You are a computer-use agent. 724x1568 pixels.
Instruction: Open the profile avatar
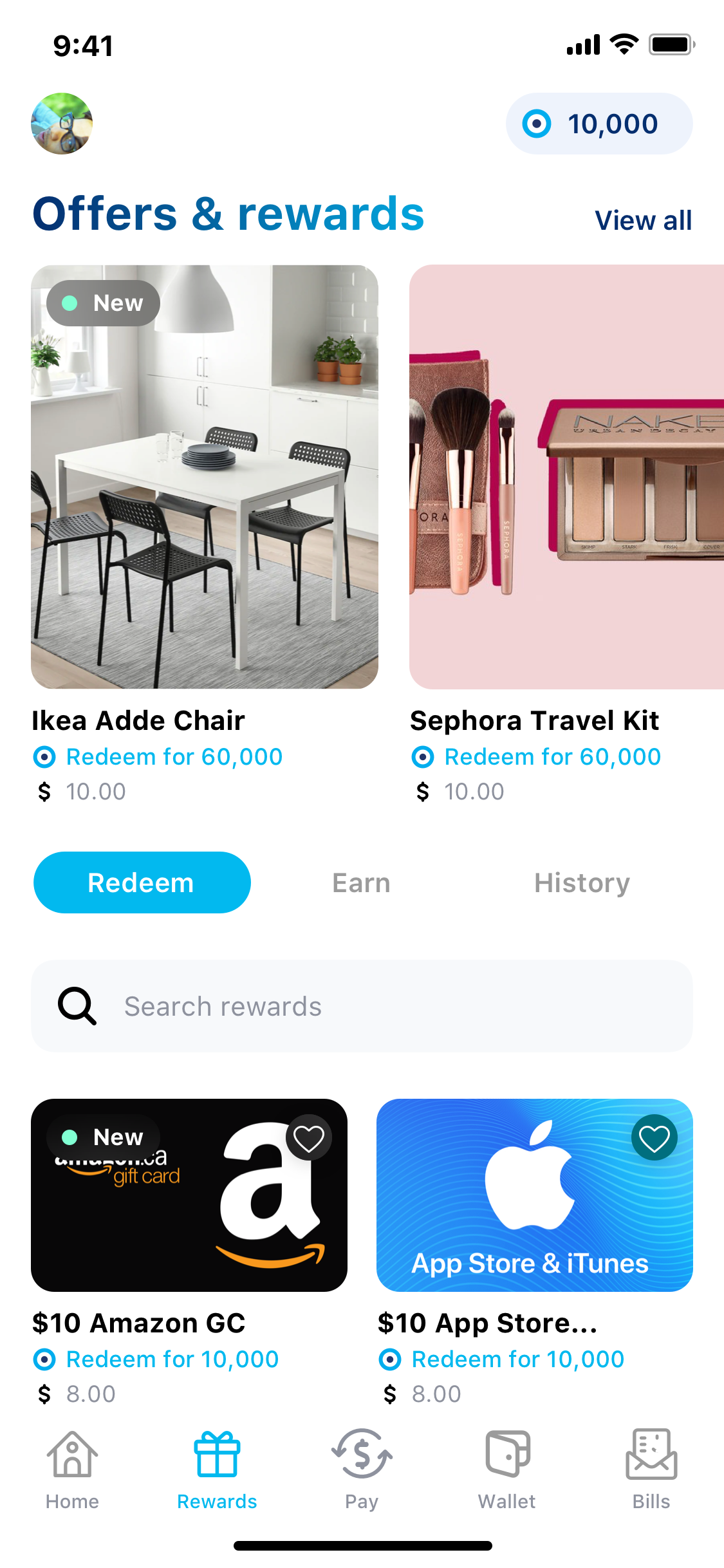[62, 124]
